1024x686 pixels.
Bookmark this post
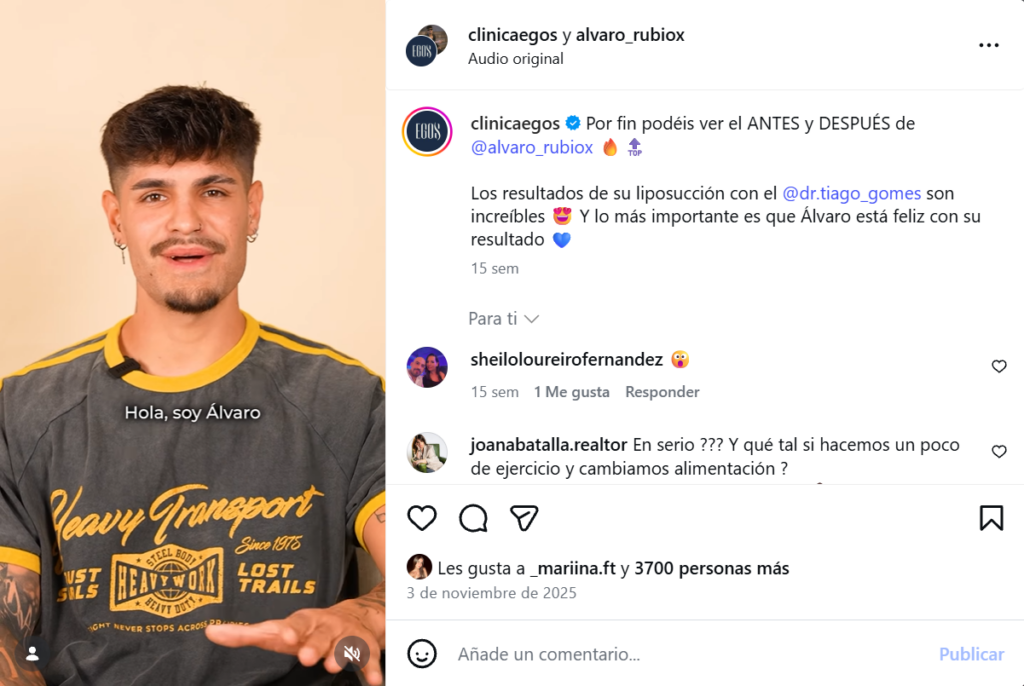point(990,517)
